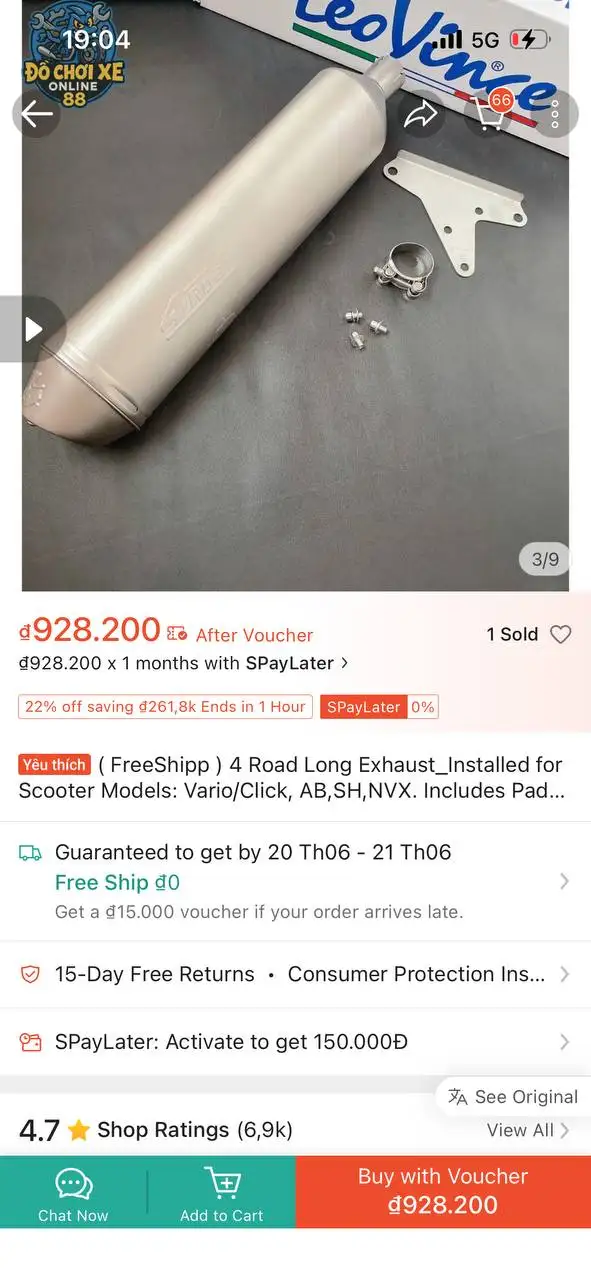Open the three-dot overflow menu
The width and height of the screenshot is (591, 1280).
coord(556,114)
